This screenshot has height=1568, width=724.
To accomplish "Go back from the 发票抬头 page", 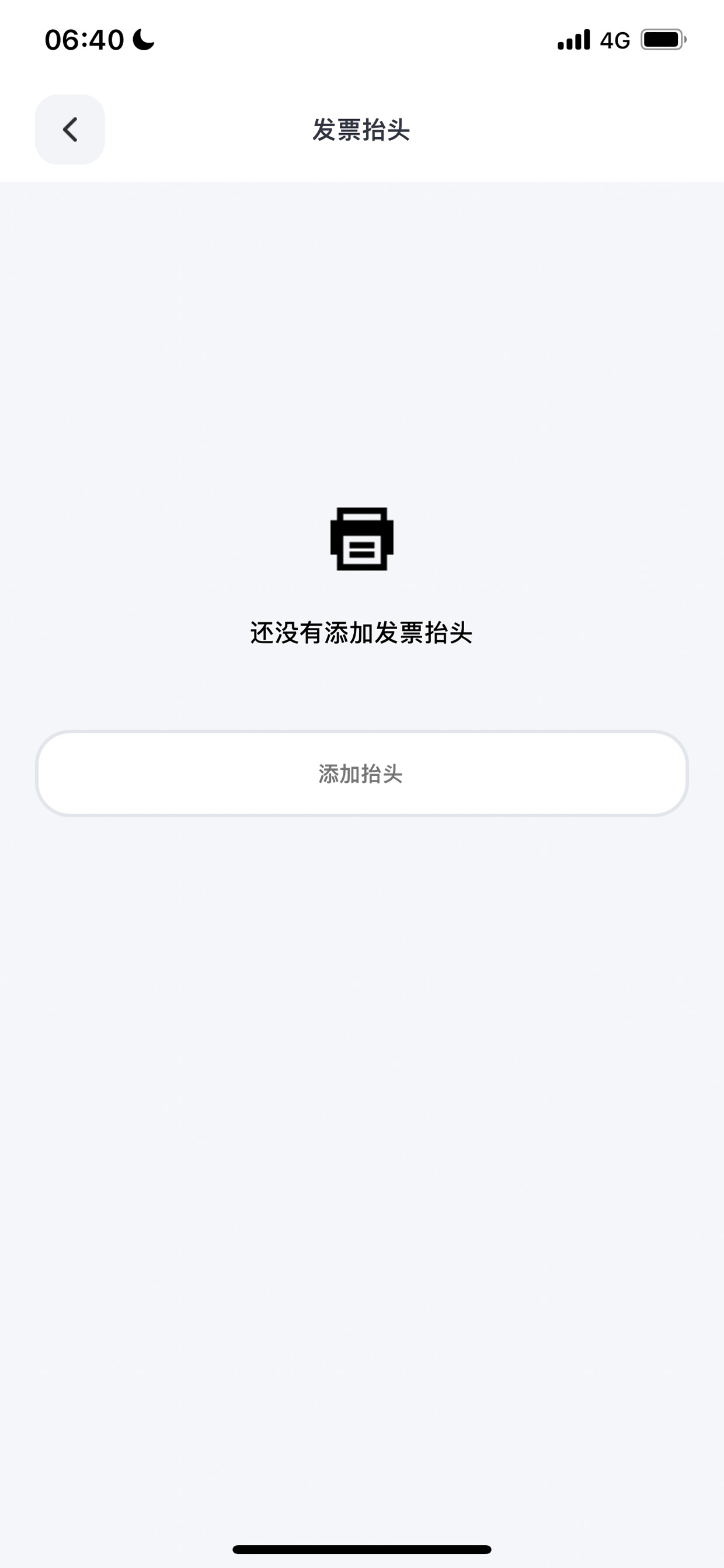I will (x=70, y=130).
